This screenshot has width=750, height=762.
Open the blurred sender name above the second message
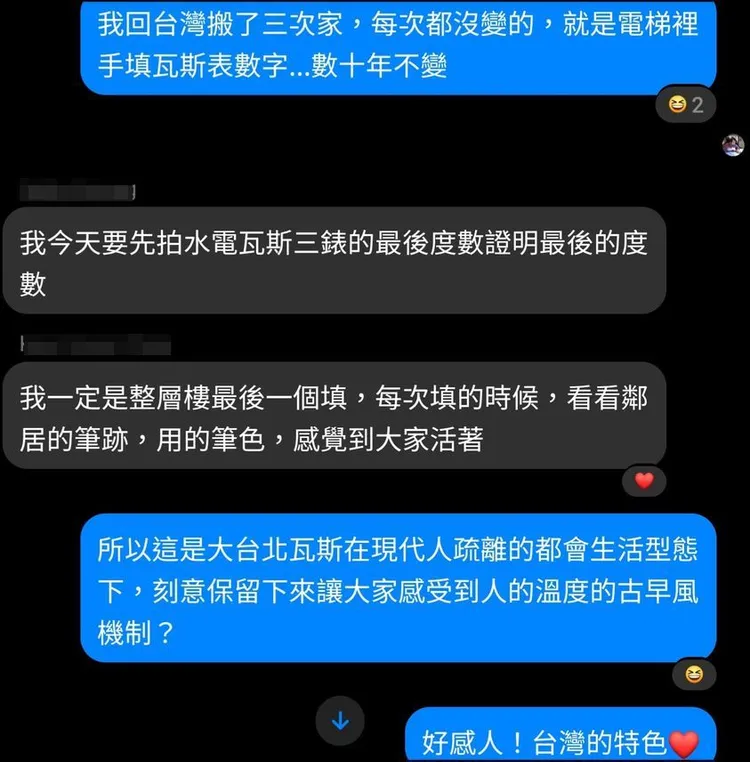(x=75, y=191)
